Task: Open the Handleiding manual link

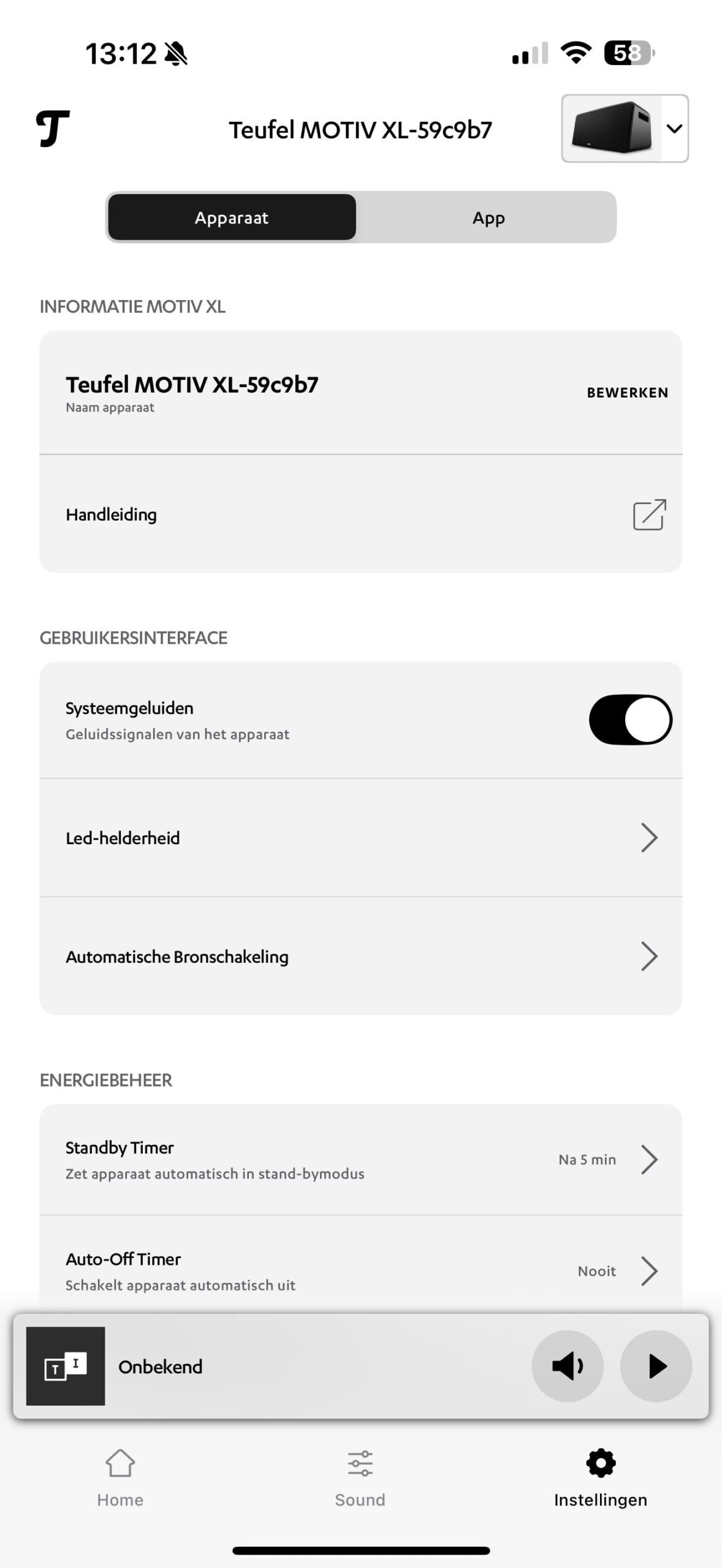Action: pos(649,514)
